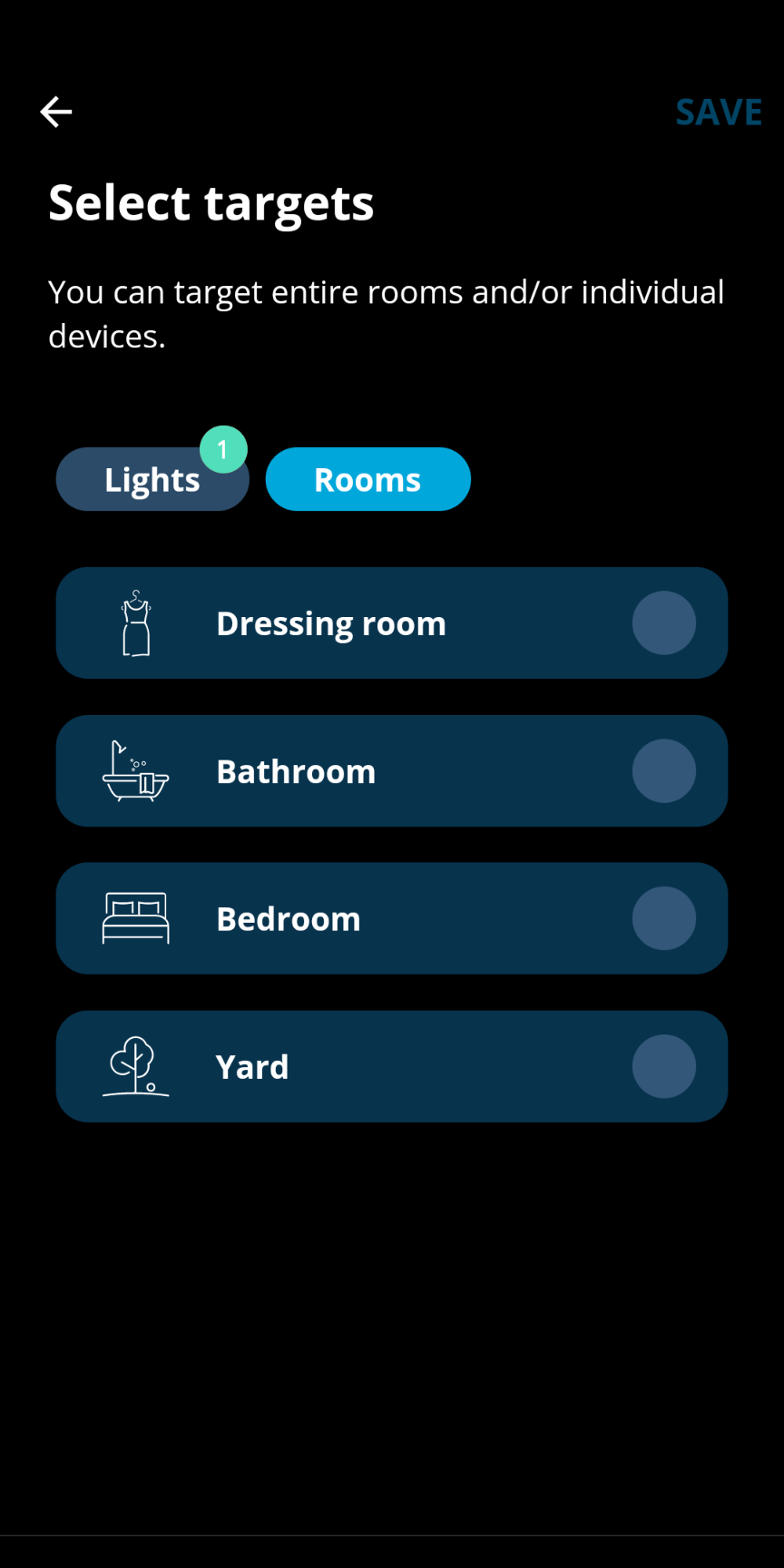
Task: Pick the Bedroom room
Action: (x=392, y=918)
